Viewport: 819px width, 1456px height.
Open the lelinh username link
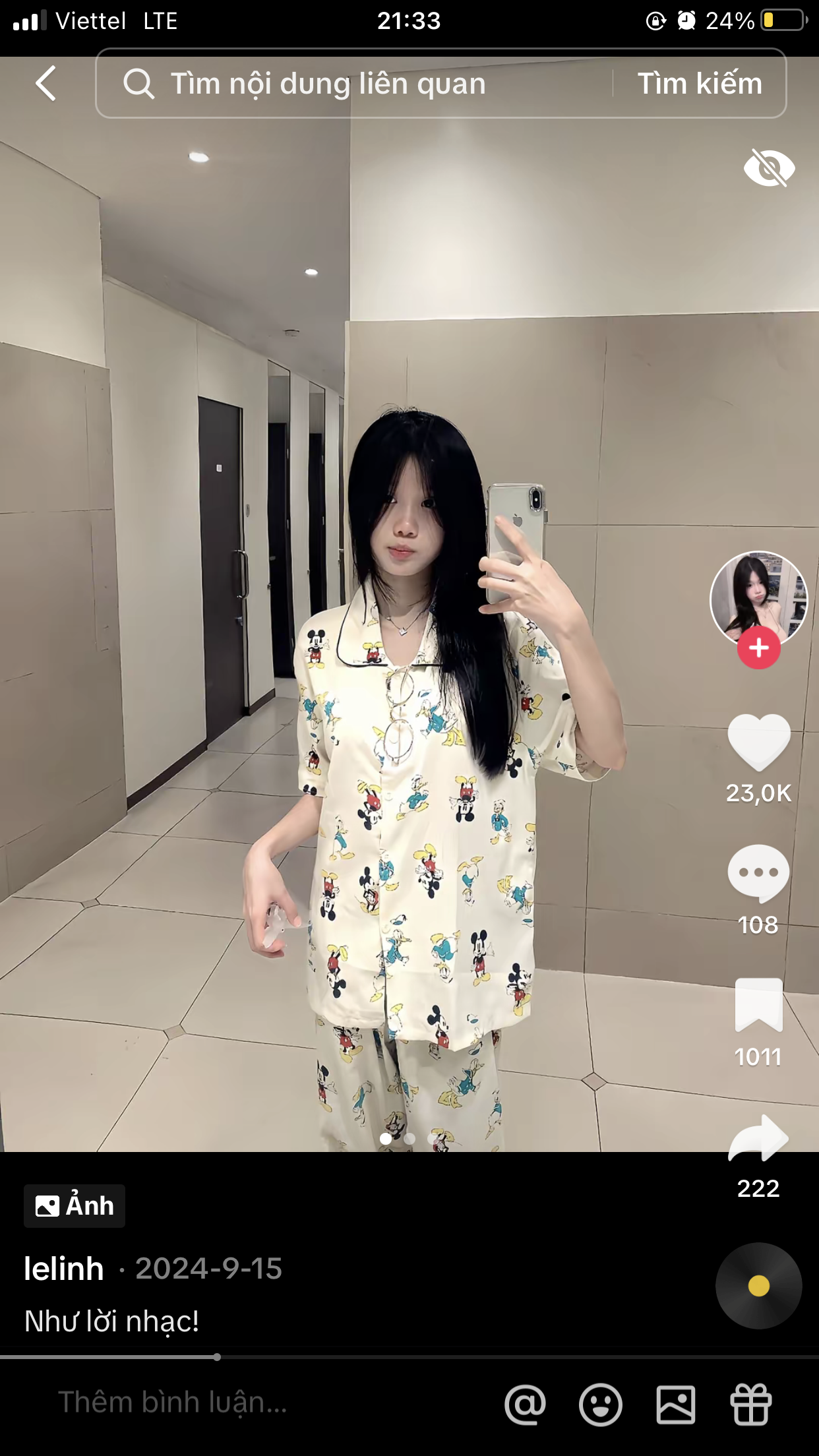tap(64, 1269)
